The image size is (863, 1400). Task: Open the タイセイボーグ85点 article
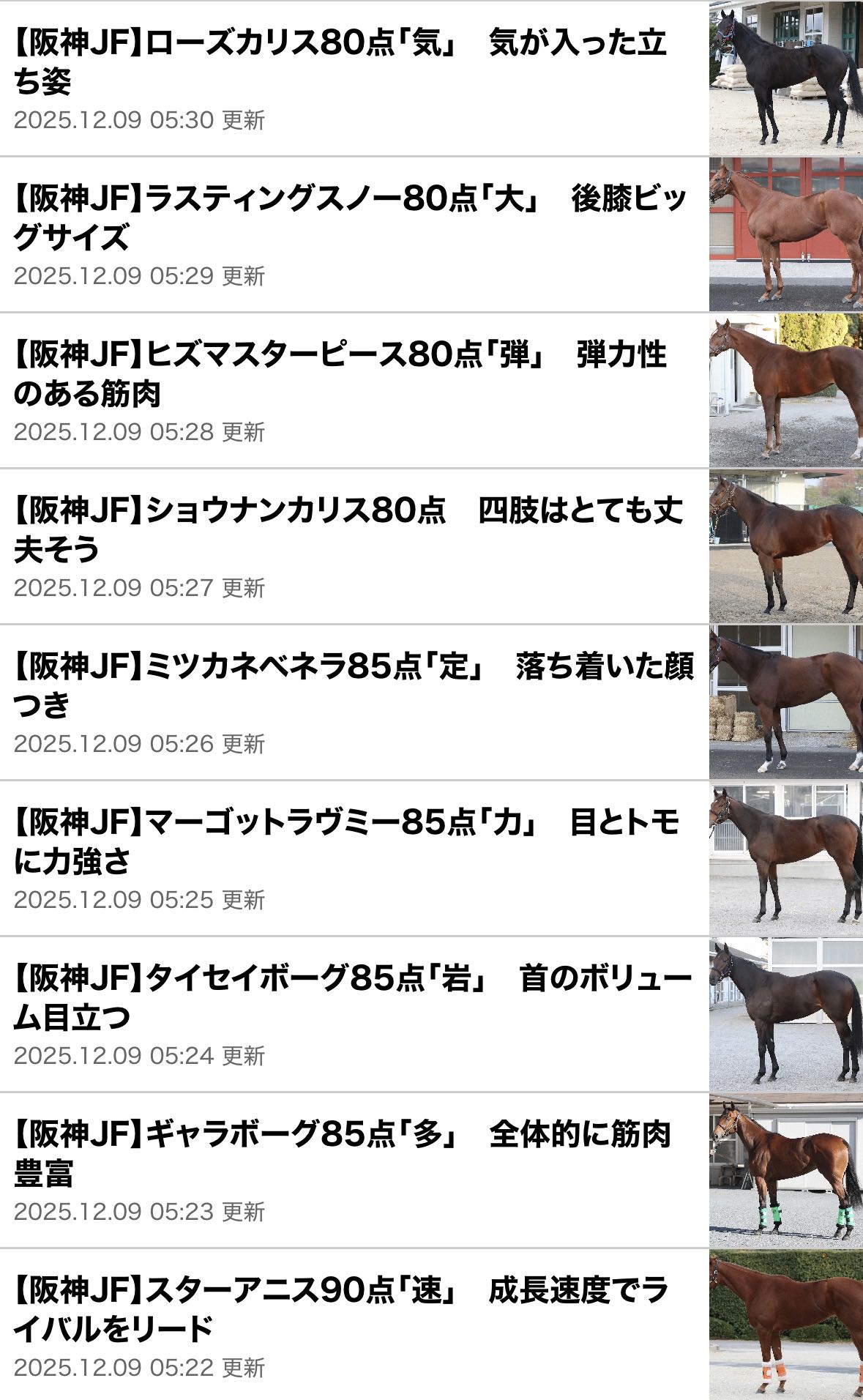tap(352, 997)
